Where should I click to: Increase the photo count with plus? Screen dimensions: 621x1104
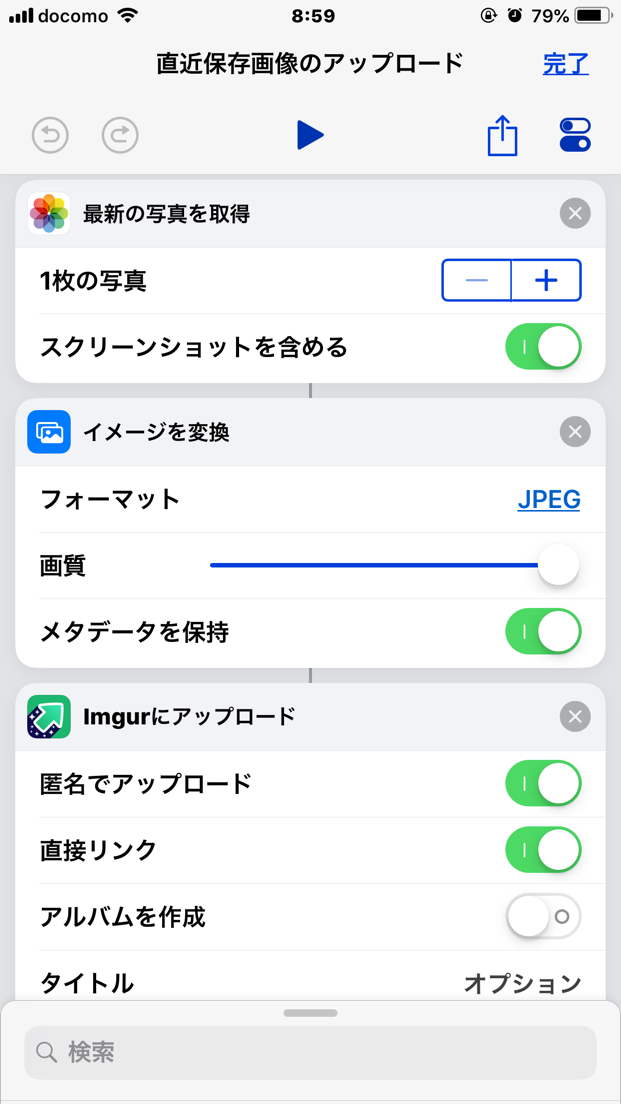[546, 280]
